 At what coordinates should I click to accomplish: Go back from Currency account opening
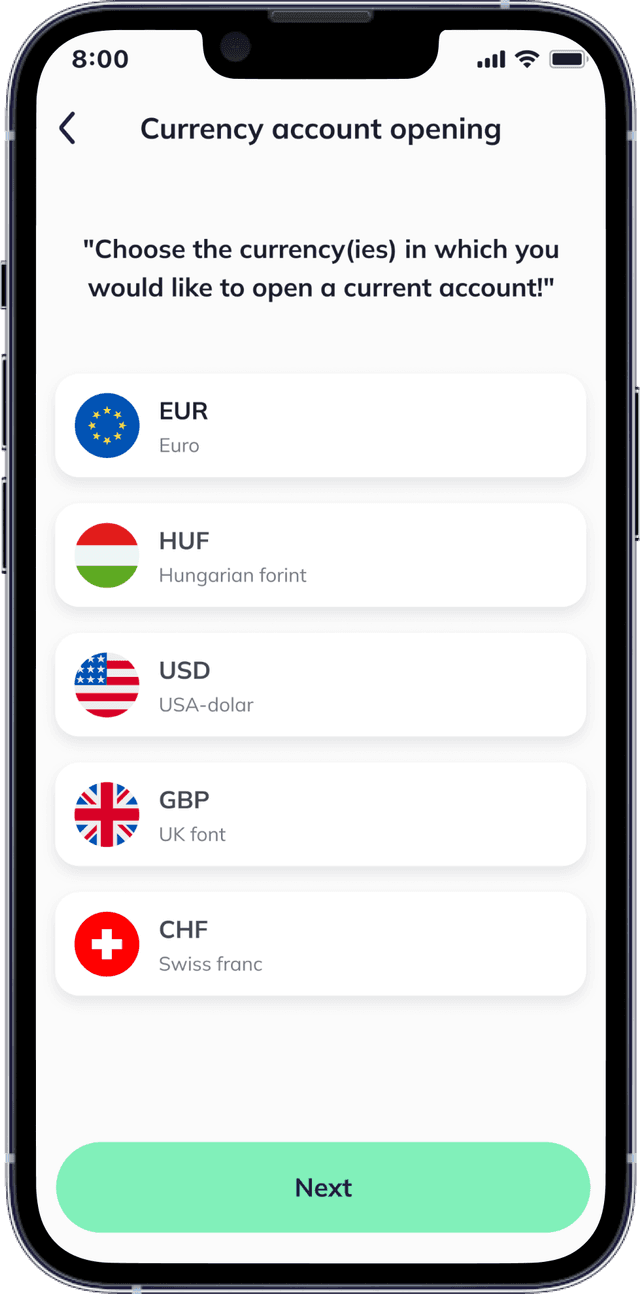click(67, 129)
